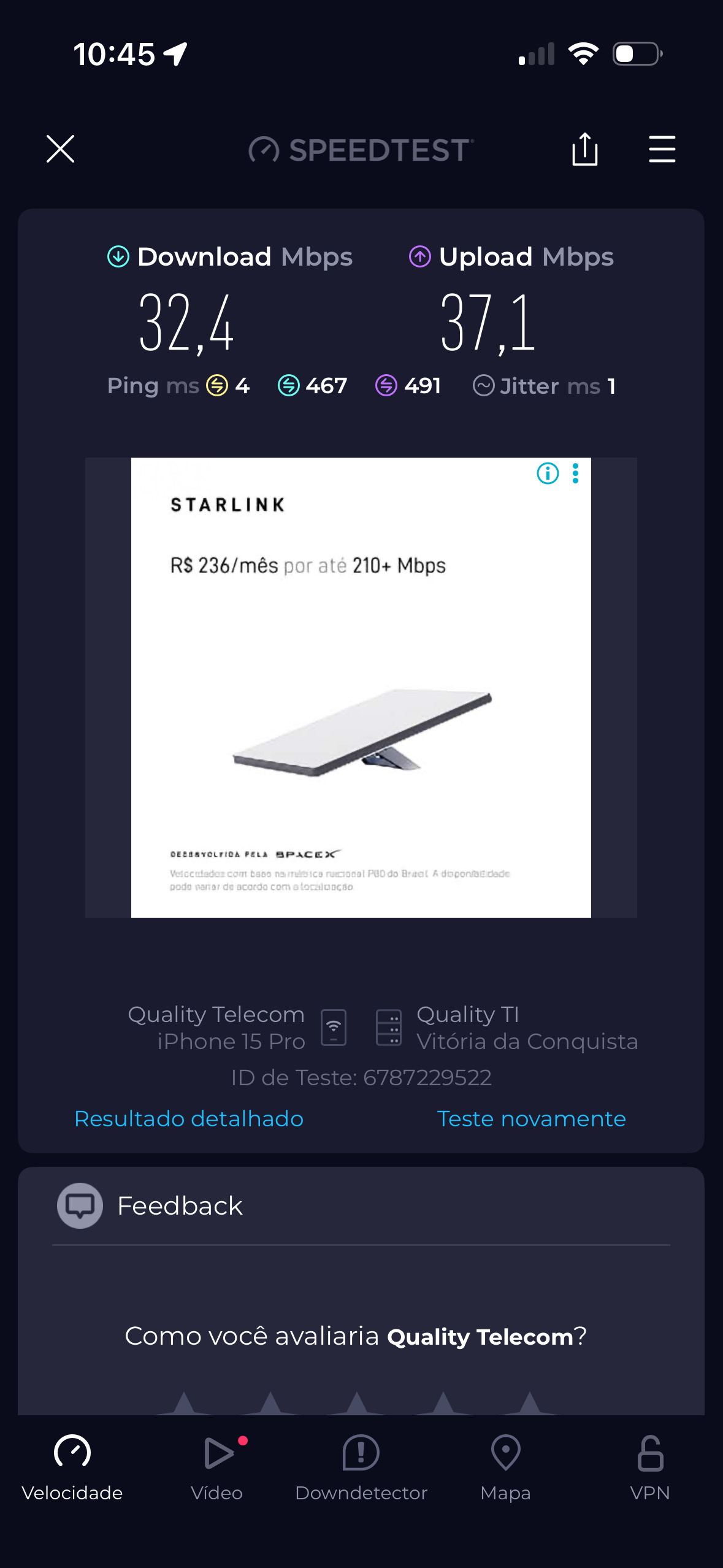Switch to the Downdetector tab
The width and height of the screenshot is (723, 1568).
click(x=361, y=1467)
